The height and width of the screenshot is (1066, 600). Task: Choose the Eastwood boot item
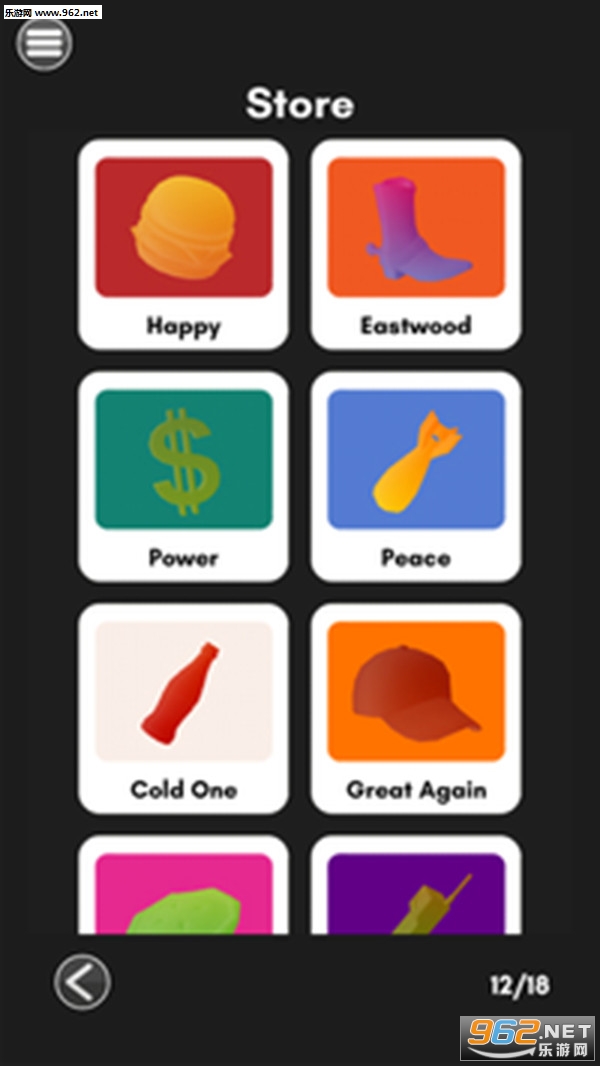416,244
